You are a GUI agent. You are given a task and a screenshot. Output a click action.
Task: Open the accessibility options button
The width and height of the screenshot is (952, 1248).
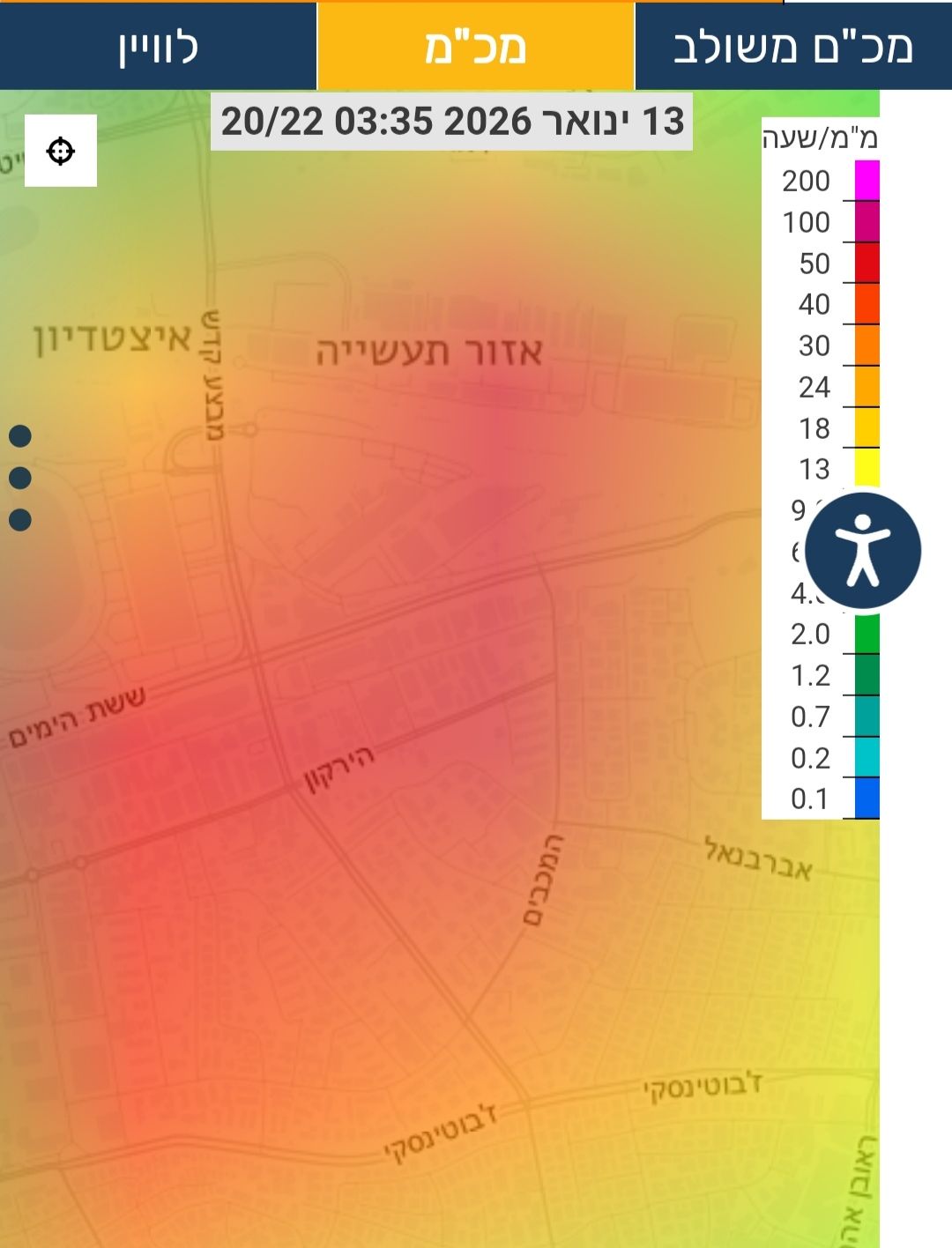[862, 552]
